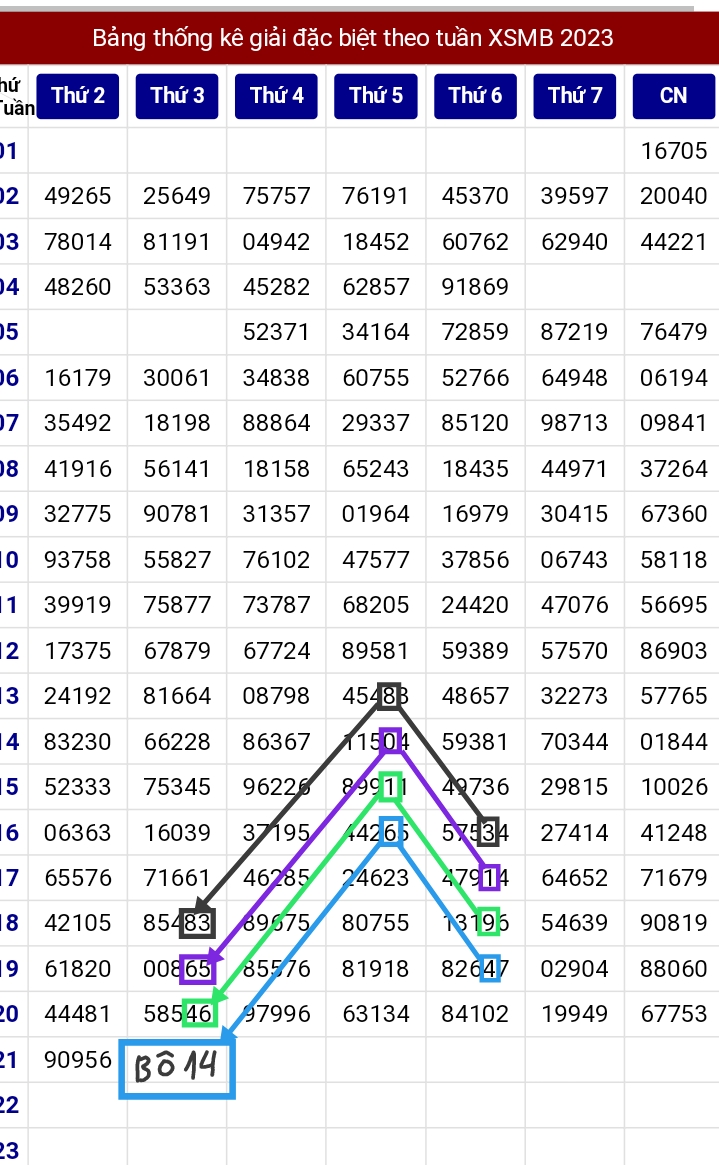Choose the Thứ 7 column button
This screenshot has width=719, height=1165.
[575, 96]
